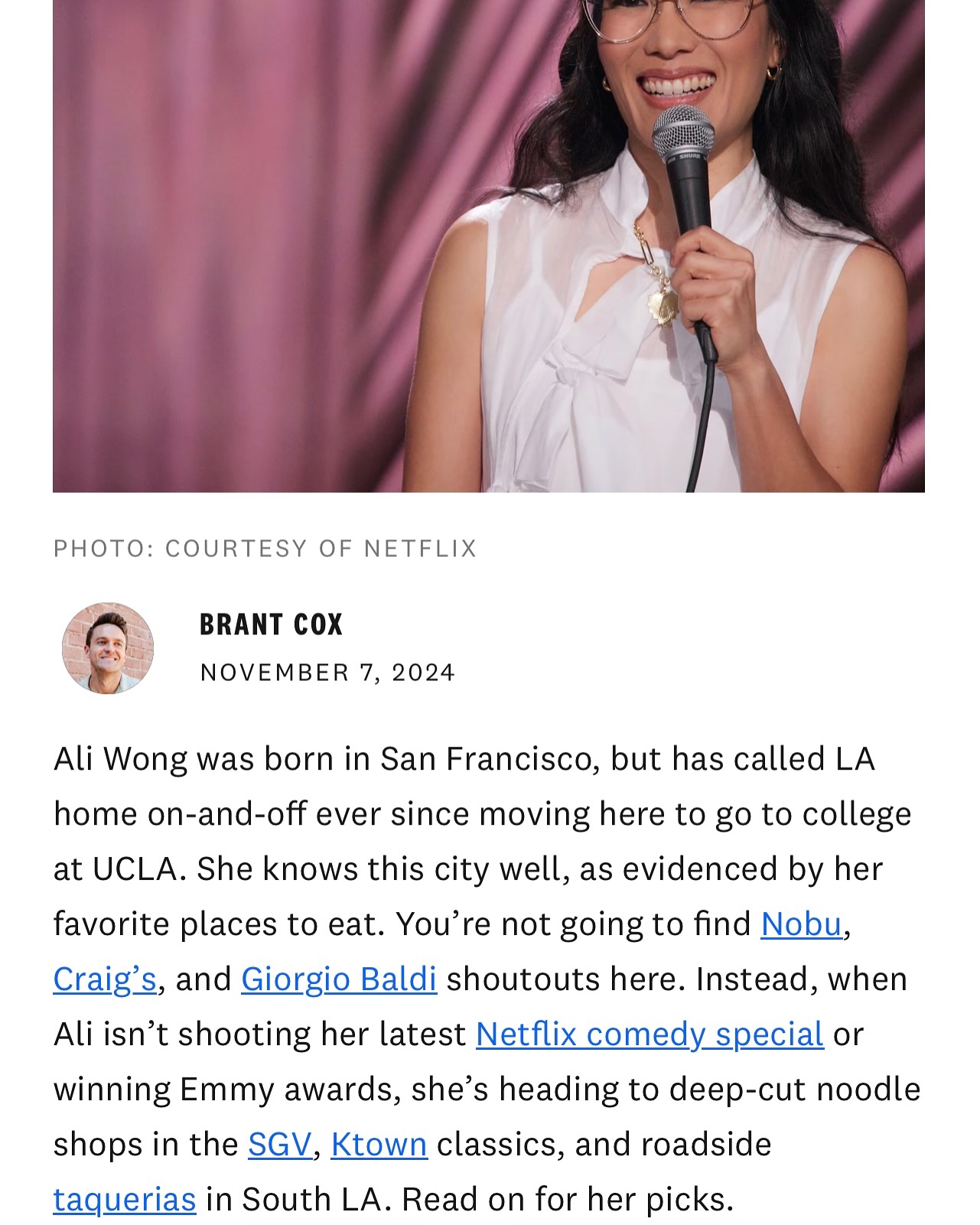Open the Craig's link
980x1225 pixels.
point(105,979)
